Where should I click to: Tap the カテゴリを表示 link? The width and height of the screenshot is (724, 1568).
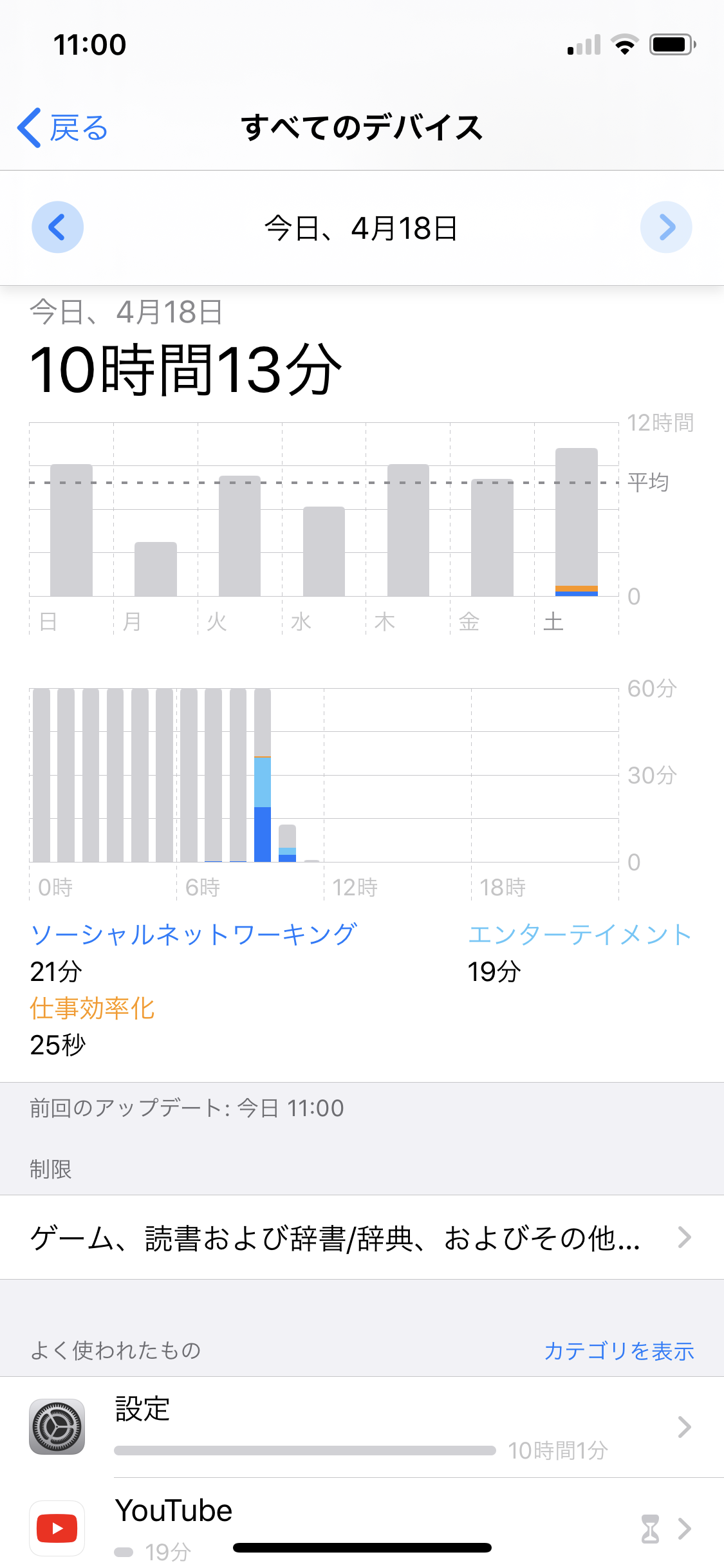click(x=618, y=1350)
